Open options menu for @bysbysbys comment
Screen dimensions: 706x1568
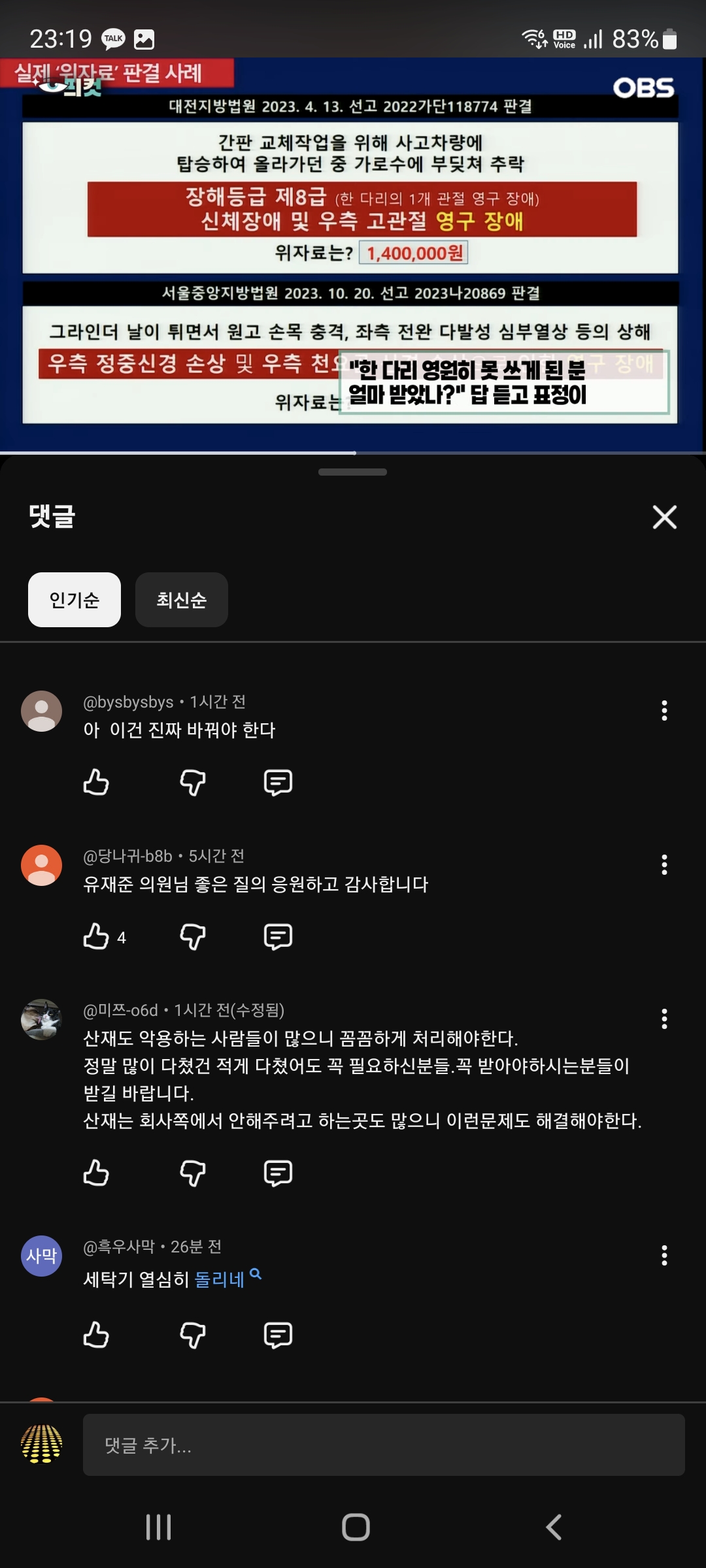point(664,710)
